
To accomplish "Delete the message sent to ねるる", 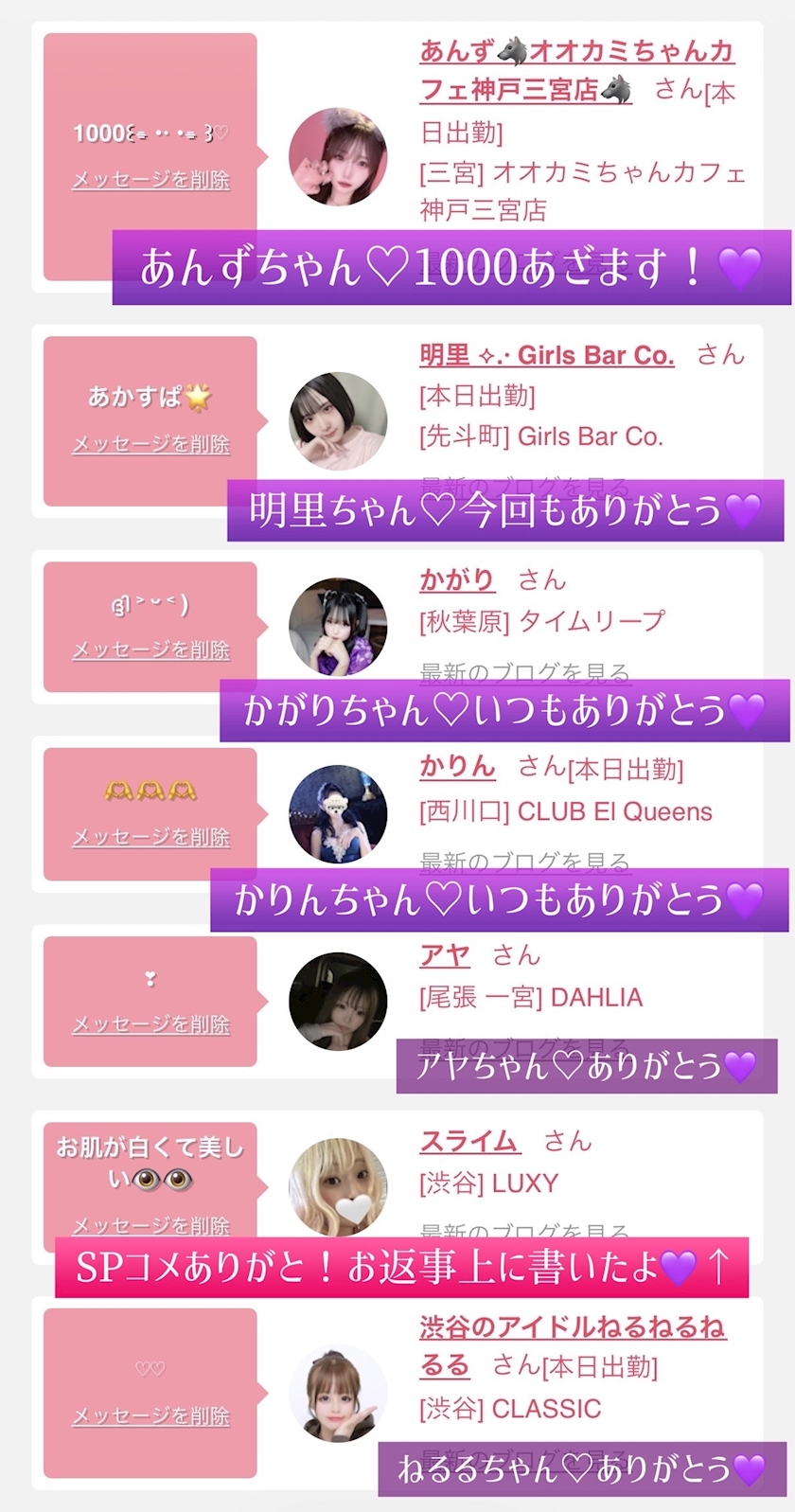I will (151, 1416).
